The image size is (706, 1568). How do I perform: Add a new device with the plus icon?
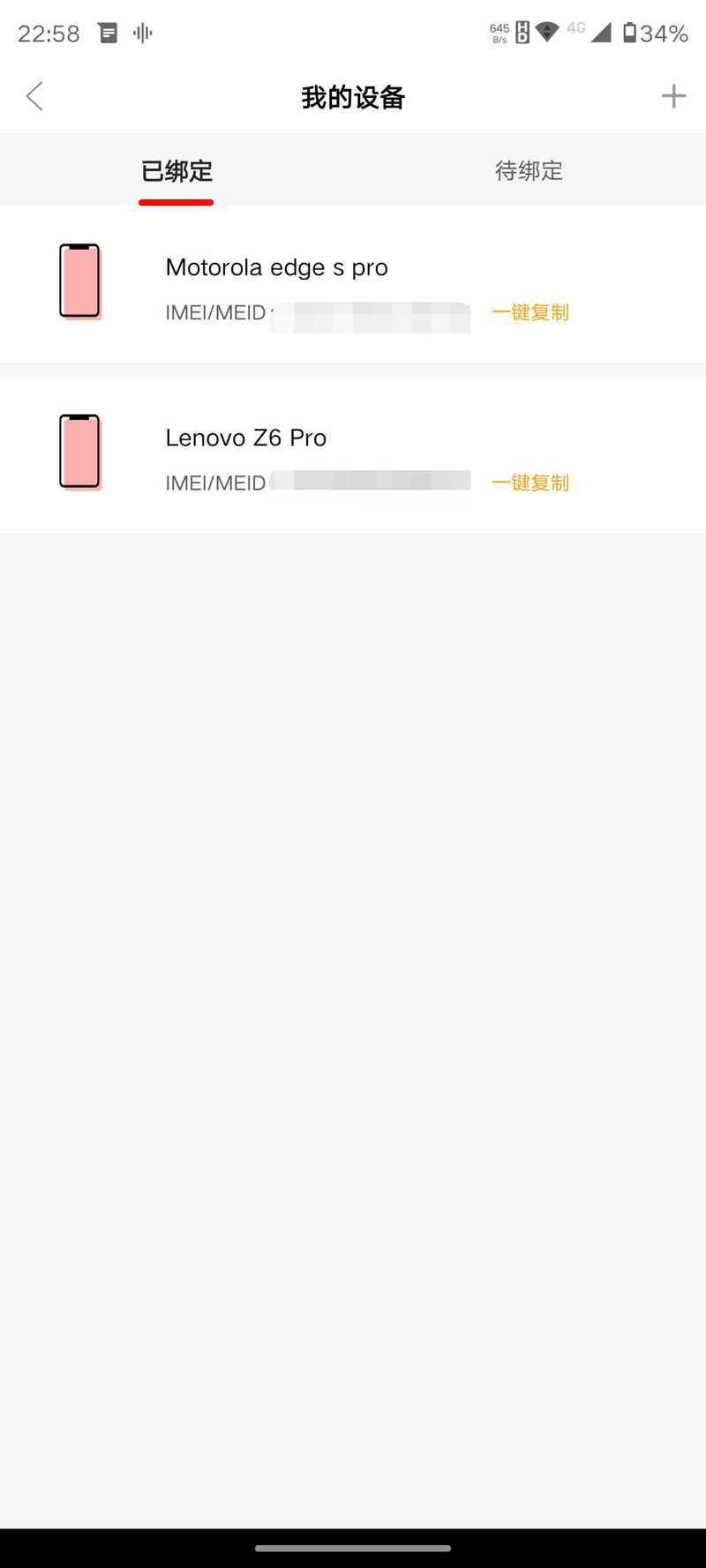pyautogui.click(x=673, y=96)
